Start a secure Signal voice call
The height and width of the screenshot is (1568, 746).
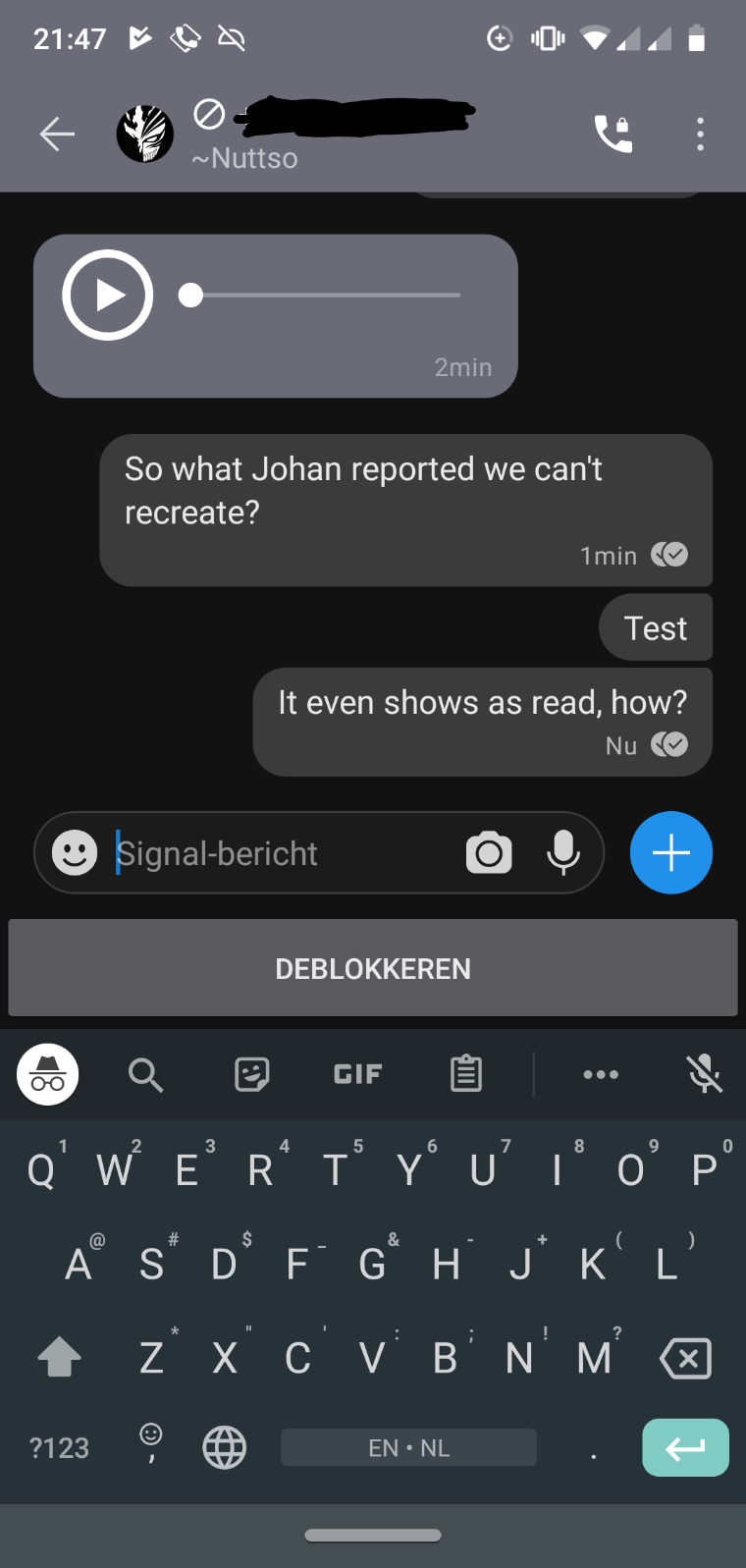(x=613, y=134)
